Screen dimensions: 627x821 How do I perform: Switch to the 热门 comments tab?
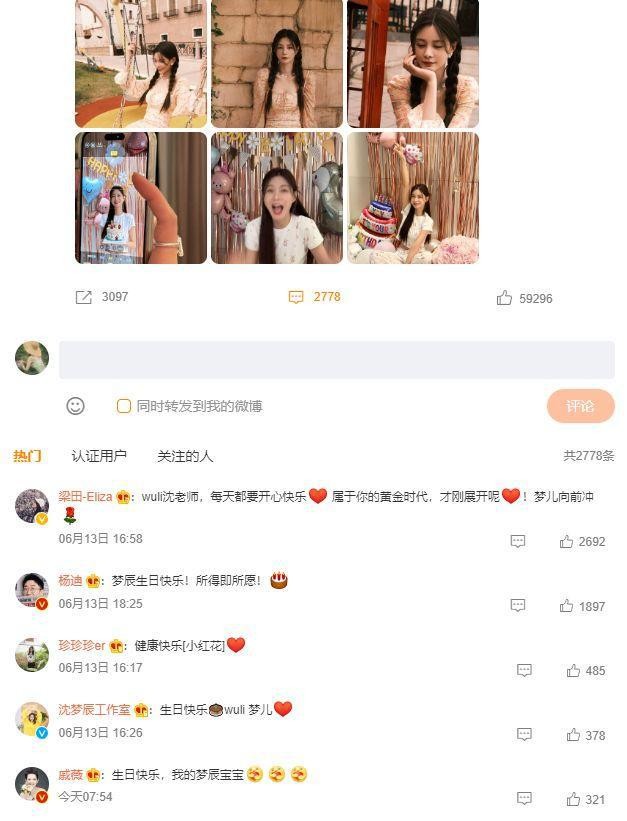(27, 456)
